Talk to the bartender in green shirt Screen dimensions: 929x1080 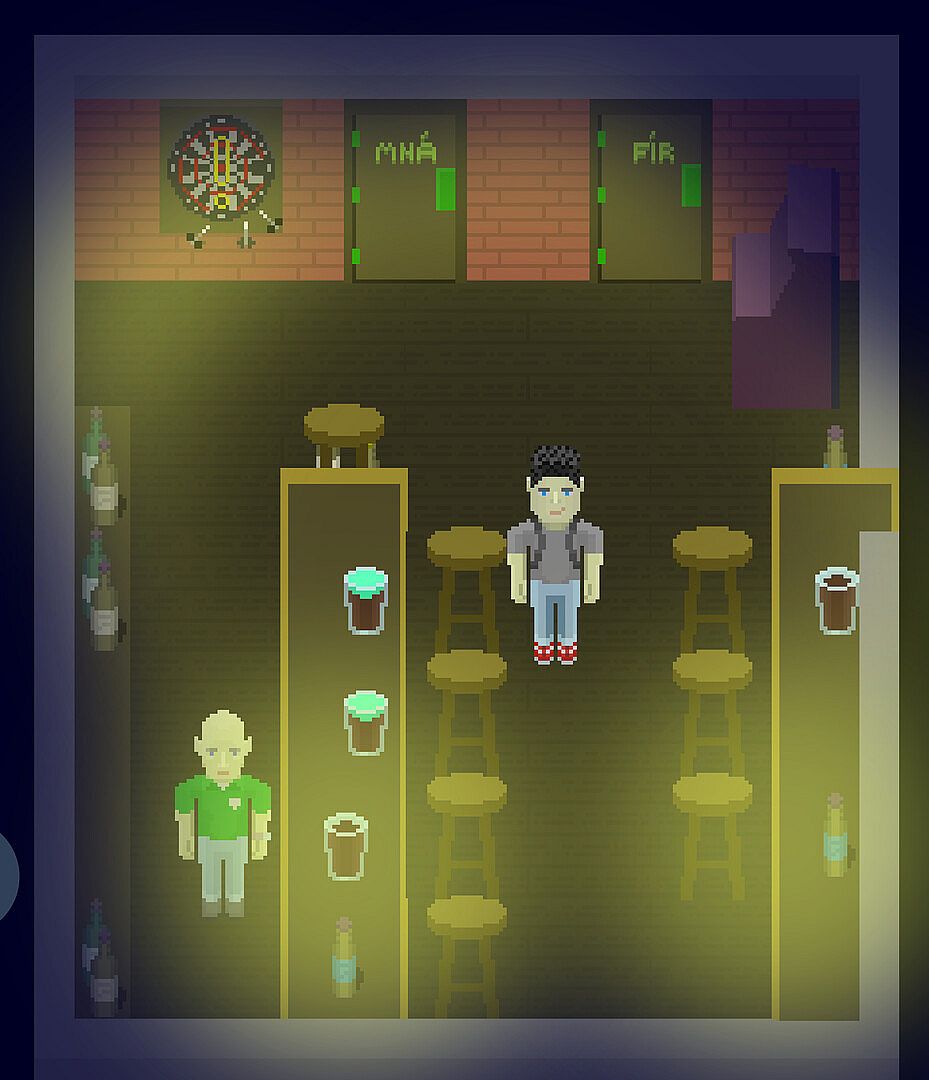(x=222, y=812)
